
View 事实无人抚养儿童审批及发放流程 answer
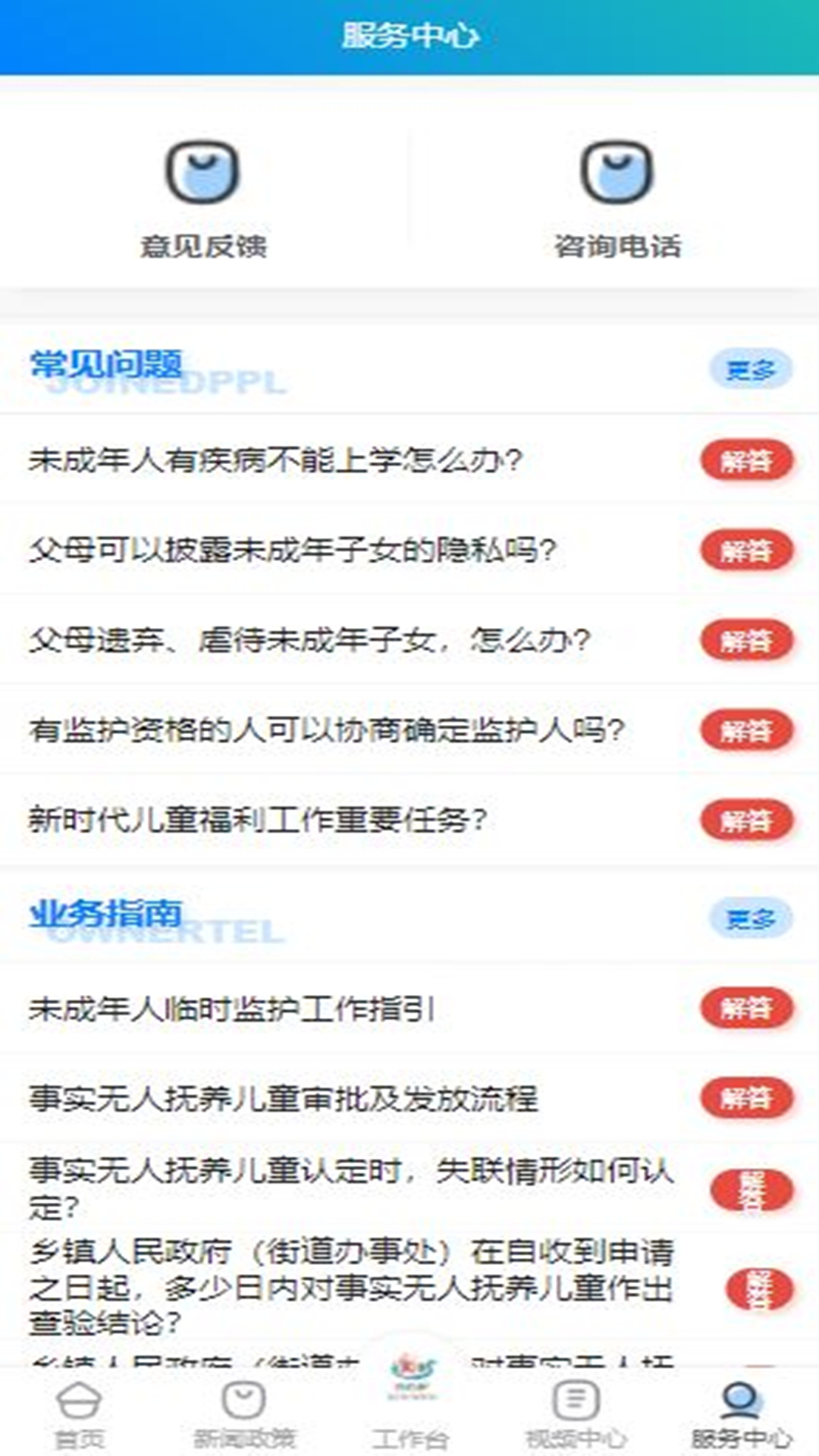click(x=747, y=1095)
